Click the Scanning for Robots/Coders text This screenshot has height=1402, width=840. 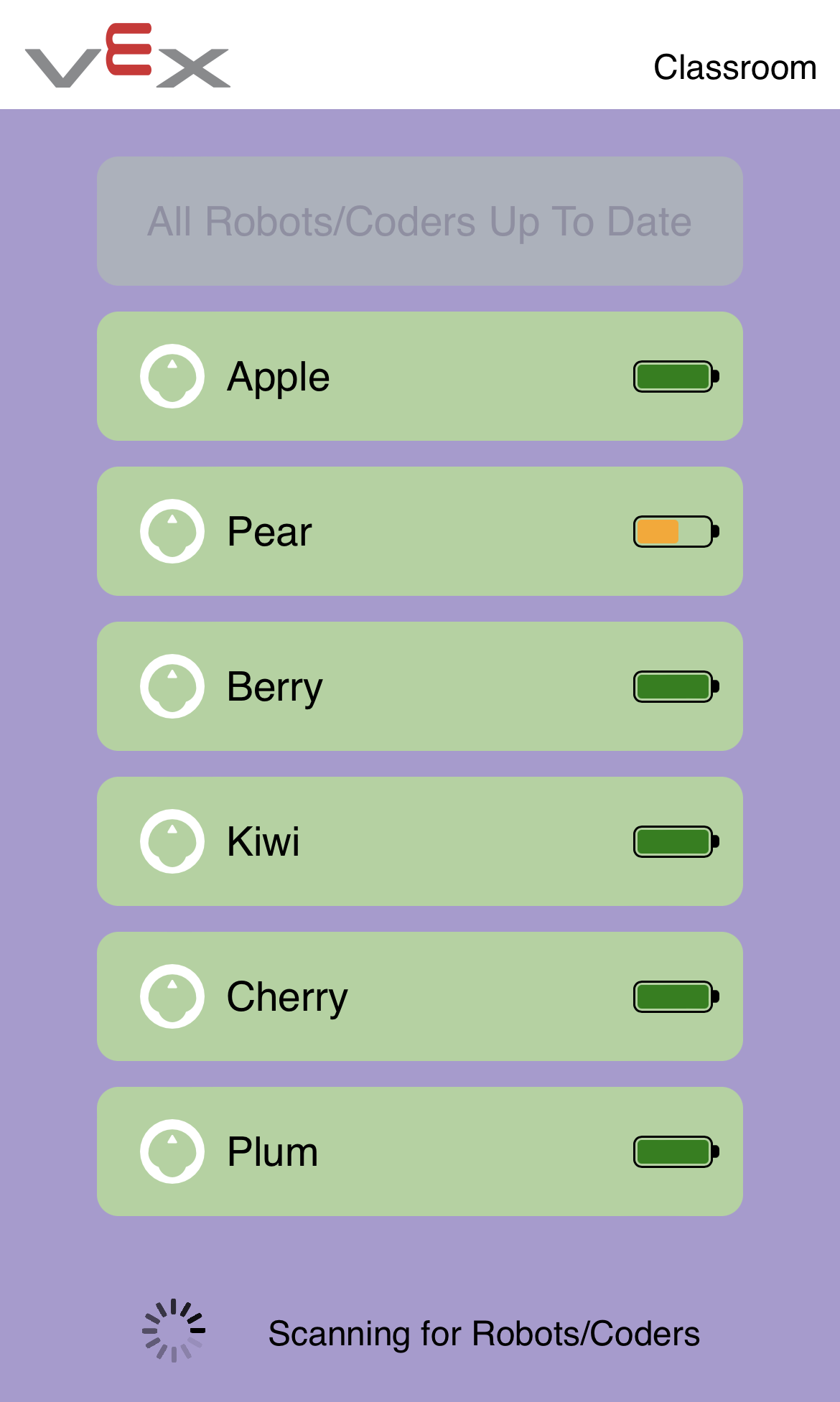pos(485,1334)
